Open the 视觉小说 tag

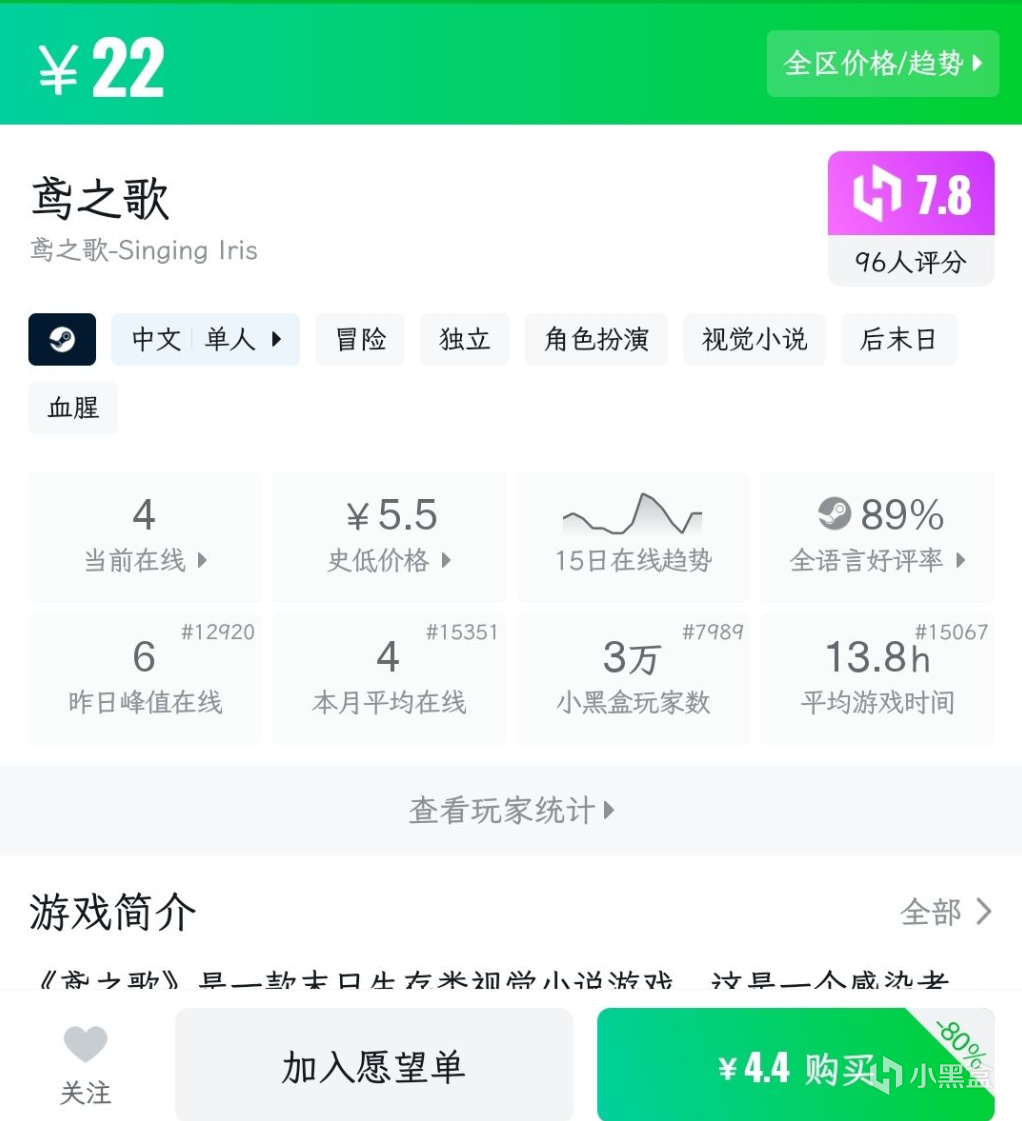754,339
